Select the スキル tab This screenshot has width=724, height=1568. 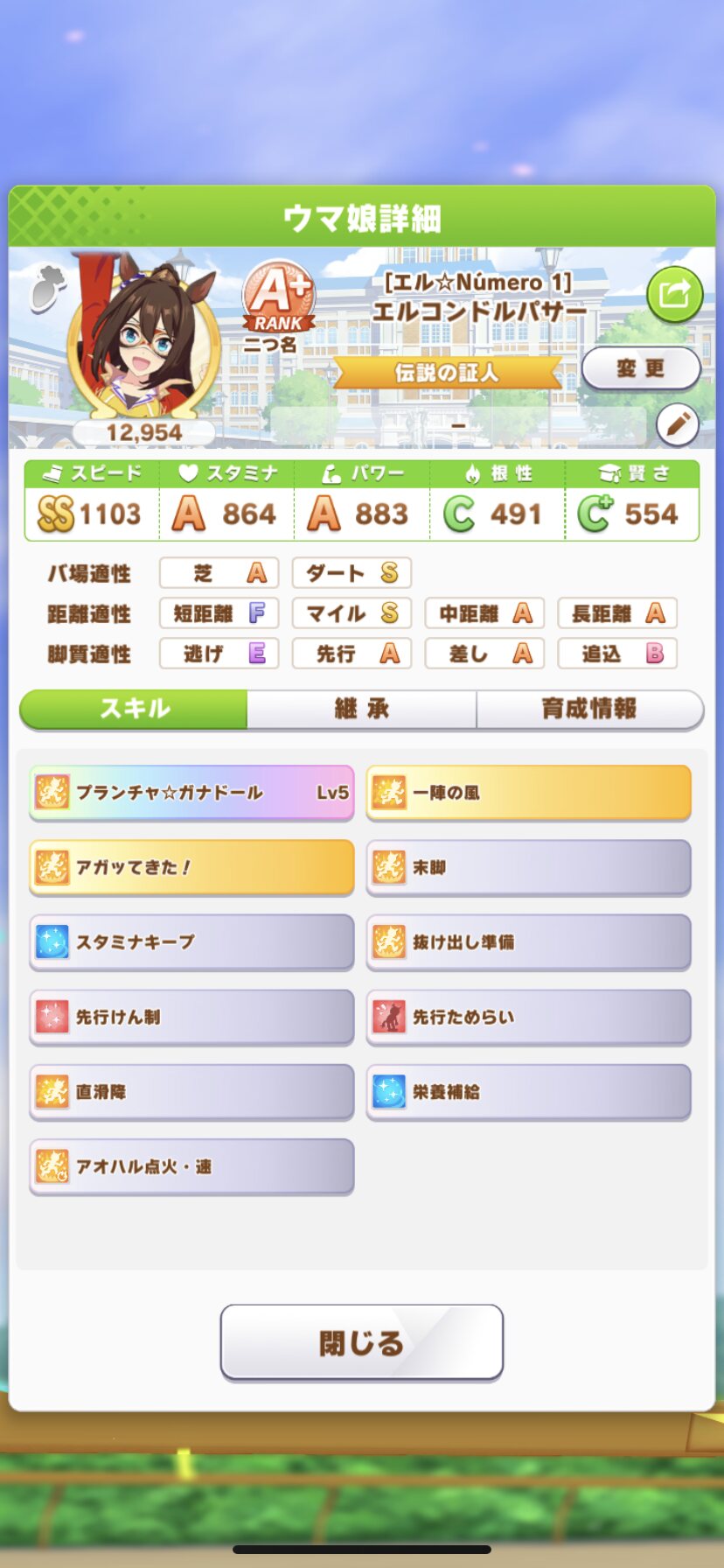coord(134,709)
